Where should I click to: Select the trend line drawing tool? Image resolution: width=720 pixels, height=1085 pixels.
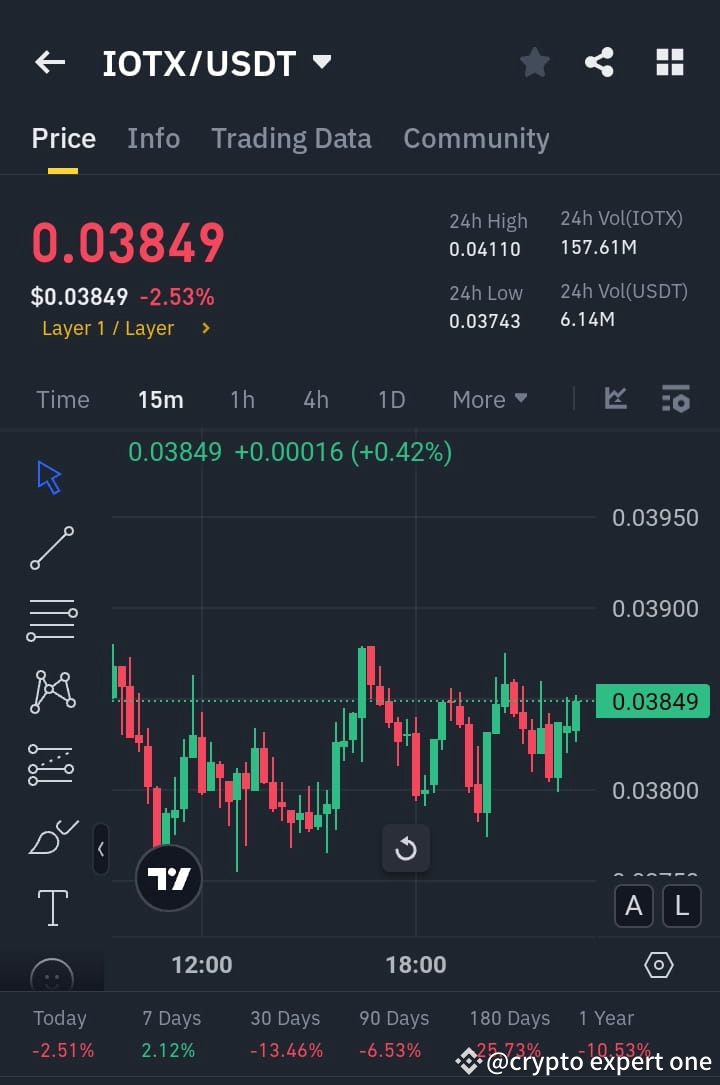(x=50, y=547)
